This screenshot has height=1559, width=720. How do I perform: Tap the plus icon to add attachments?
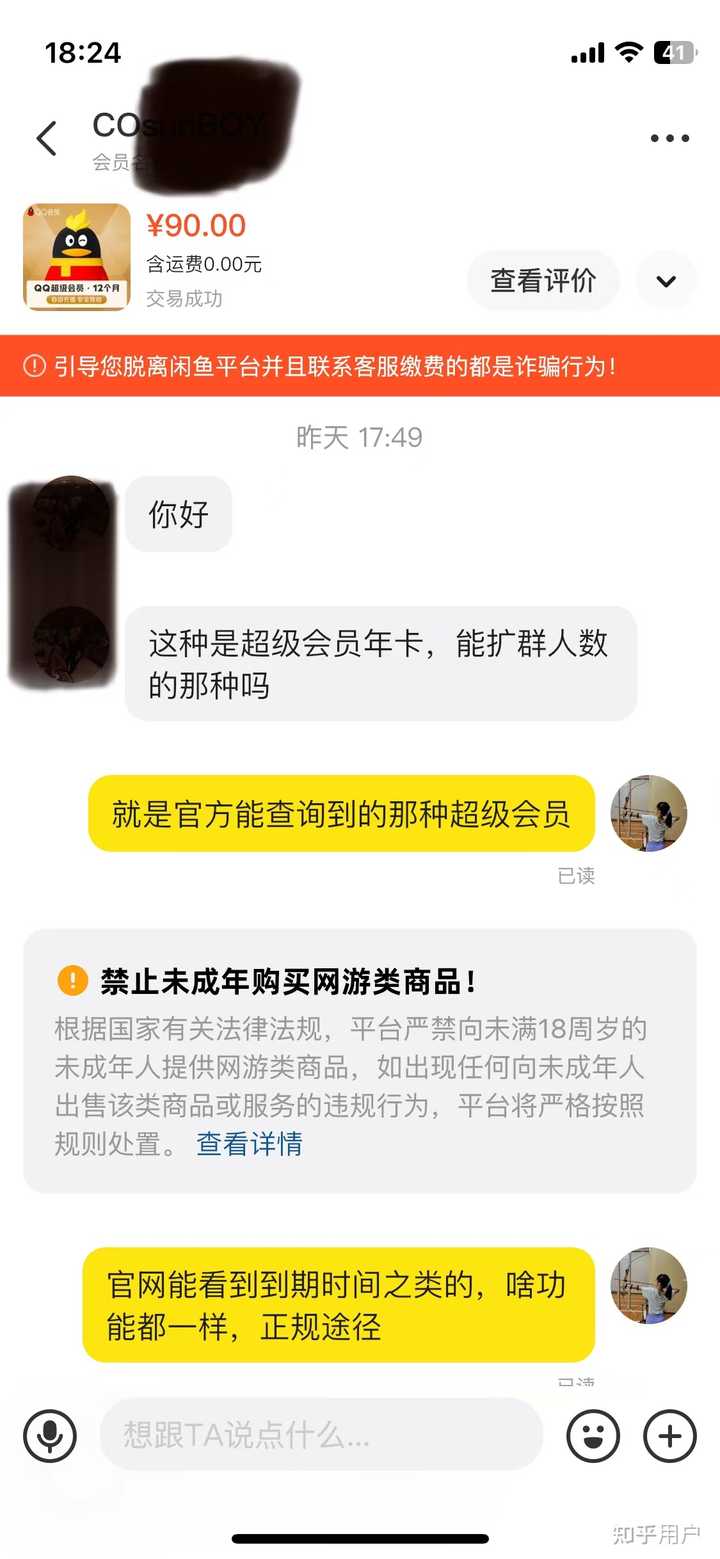(668, 1435)
